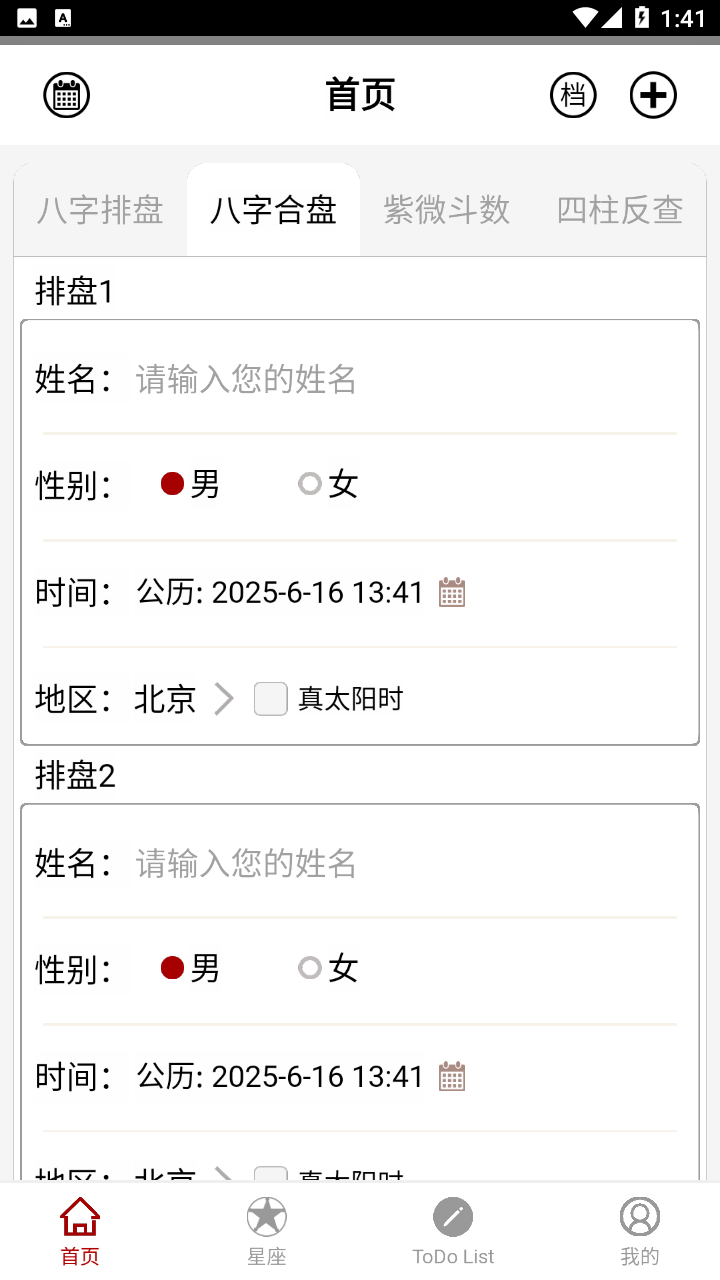Tap the plus add icon
The width and height of the screenshot is (720, 1280).
653,96
